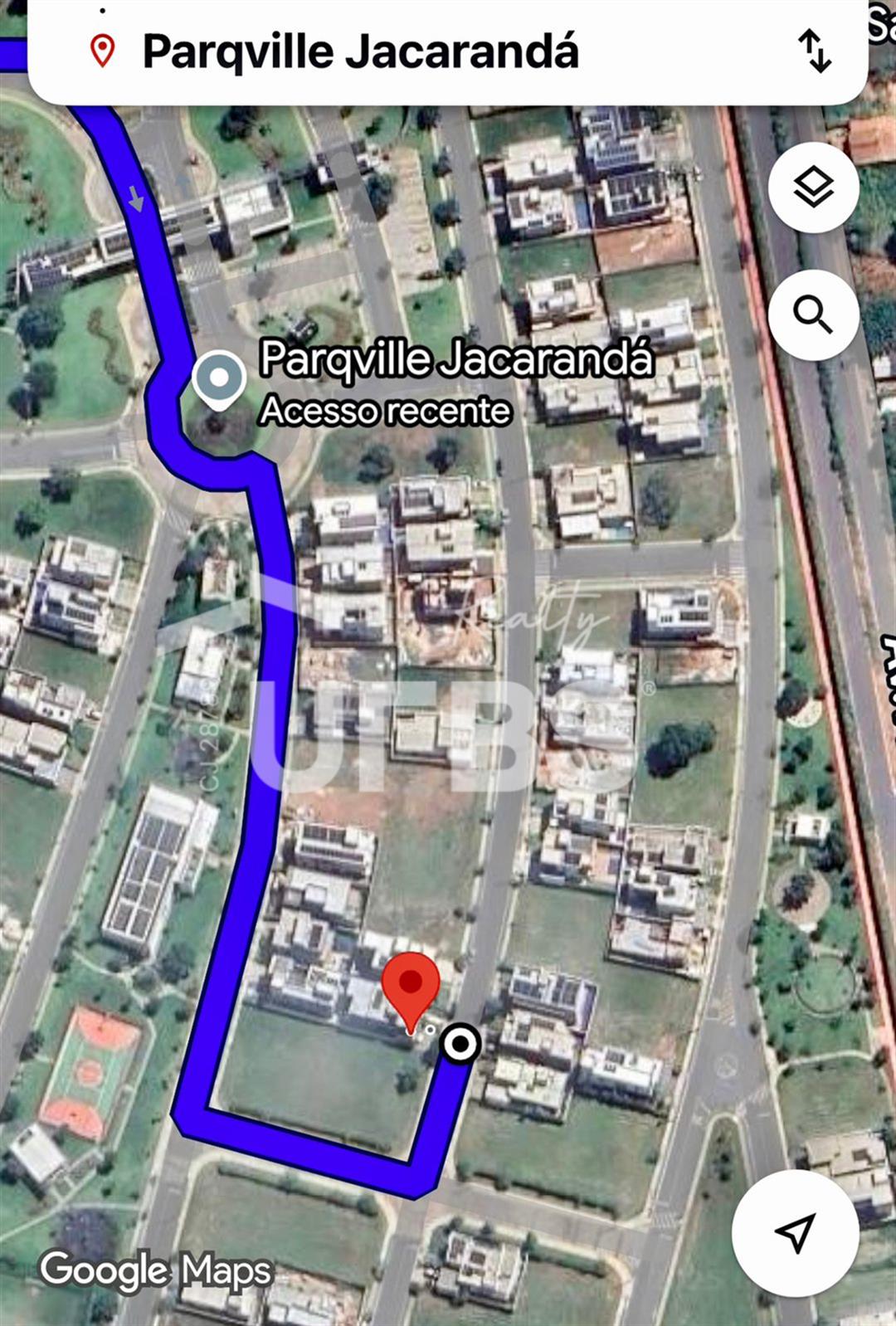Open the map layers options
This screenshot has height=1326, width=896.
pos(813,187)
